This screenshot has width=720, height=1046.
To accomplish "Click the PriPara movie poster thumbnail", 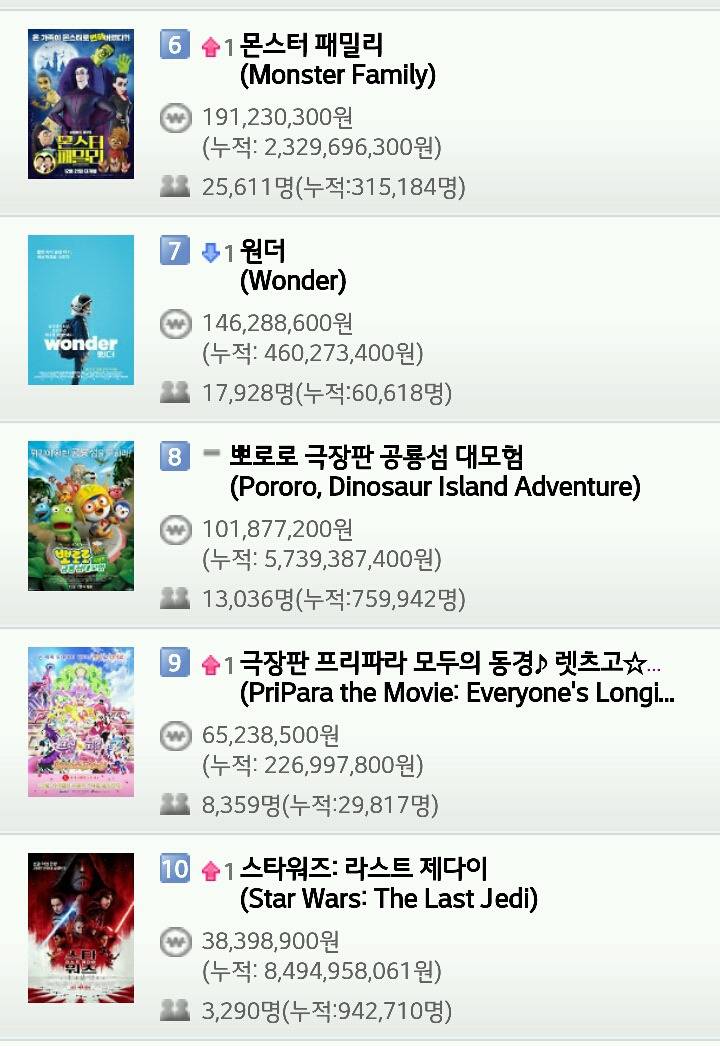I will pyautogui.click(x=81, y=724).
